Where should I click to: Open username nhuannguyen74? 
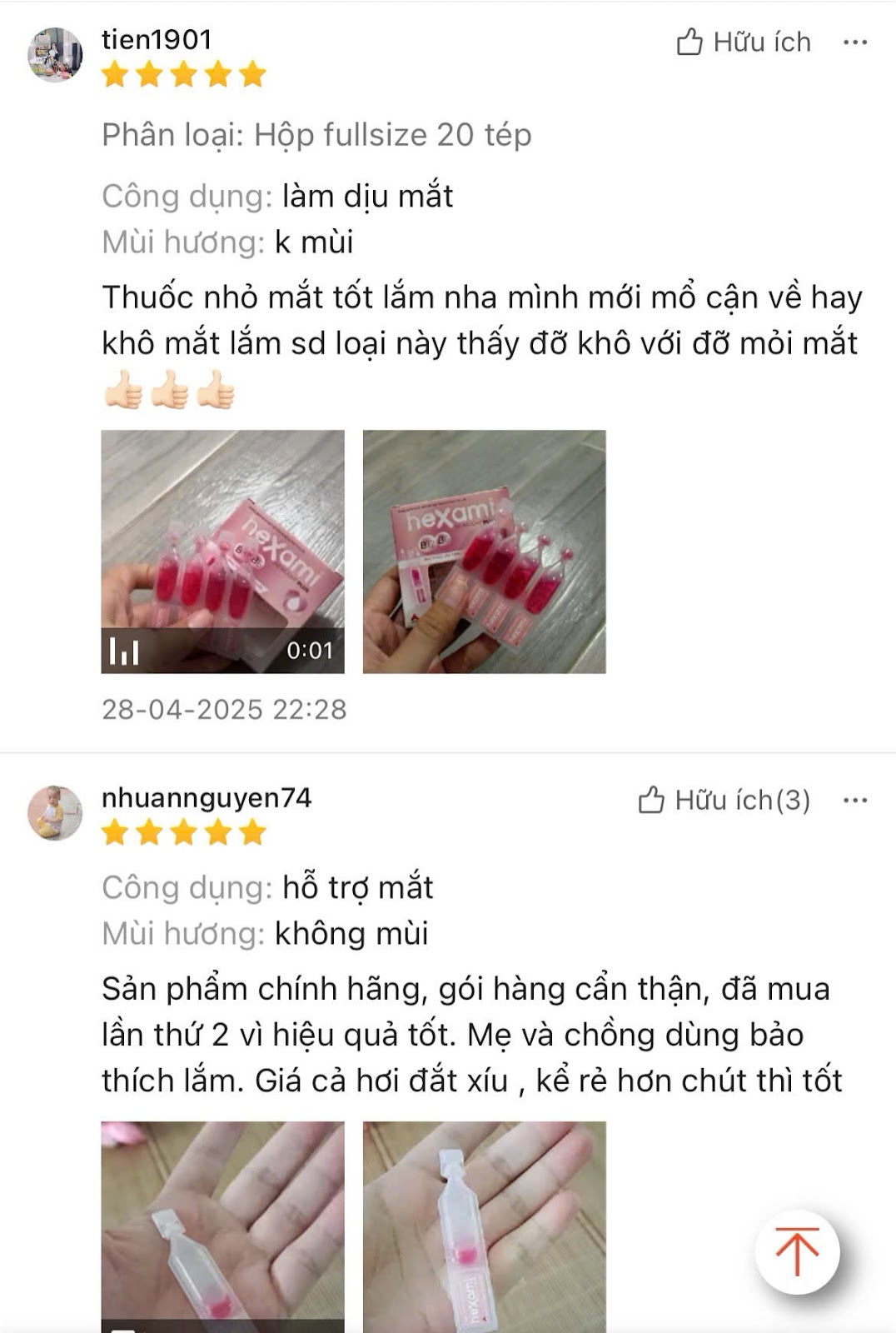(x=207, y=797)
